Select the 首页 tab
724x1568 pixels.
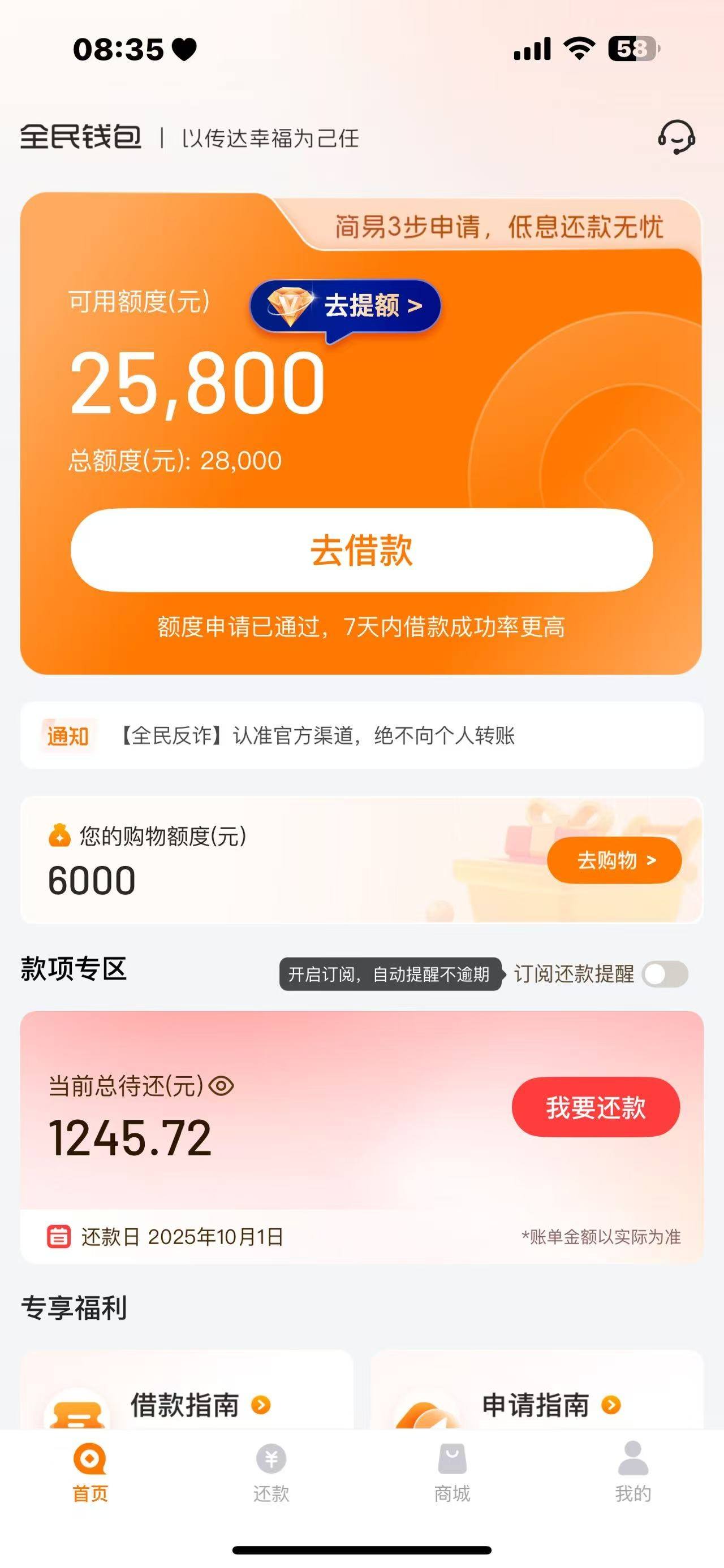click(90, 1472)
